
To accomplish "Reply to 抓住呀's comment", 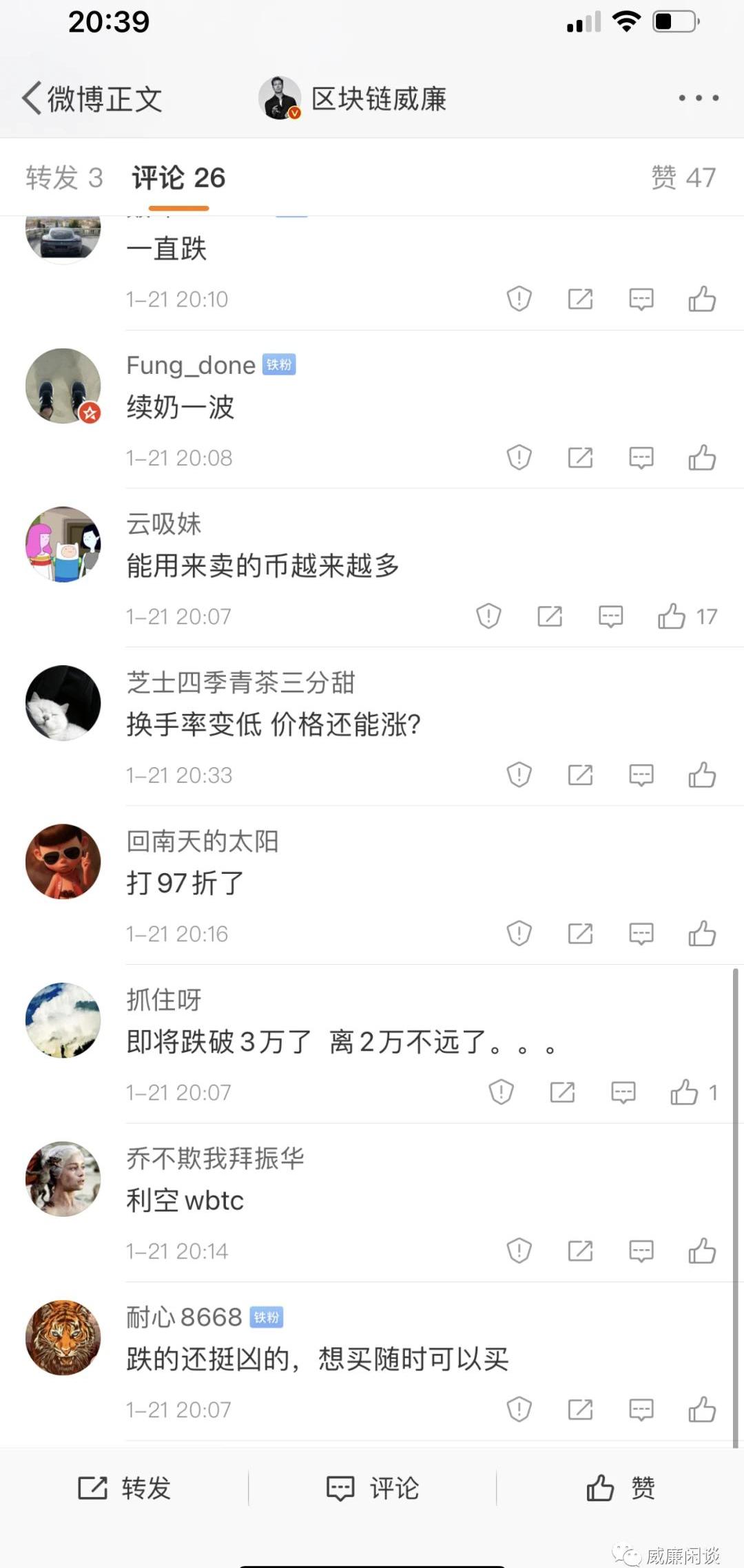I will (623, 1092).
